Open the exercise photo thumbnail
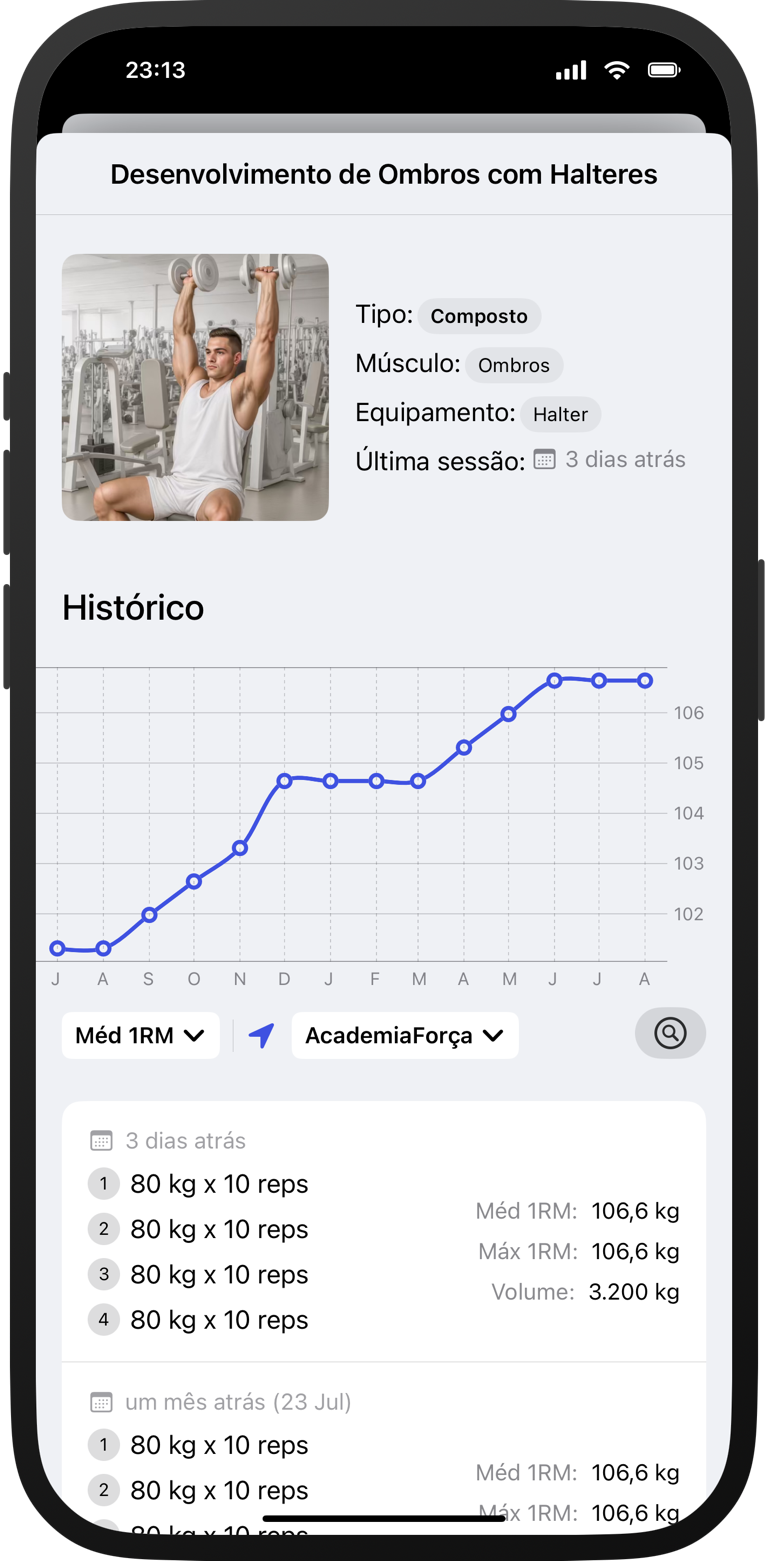The width and height of the screenshot is (768, 1561). coord(195,387)
